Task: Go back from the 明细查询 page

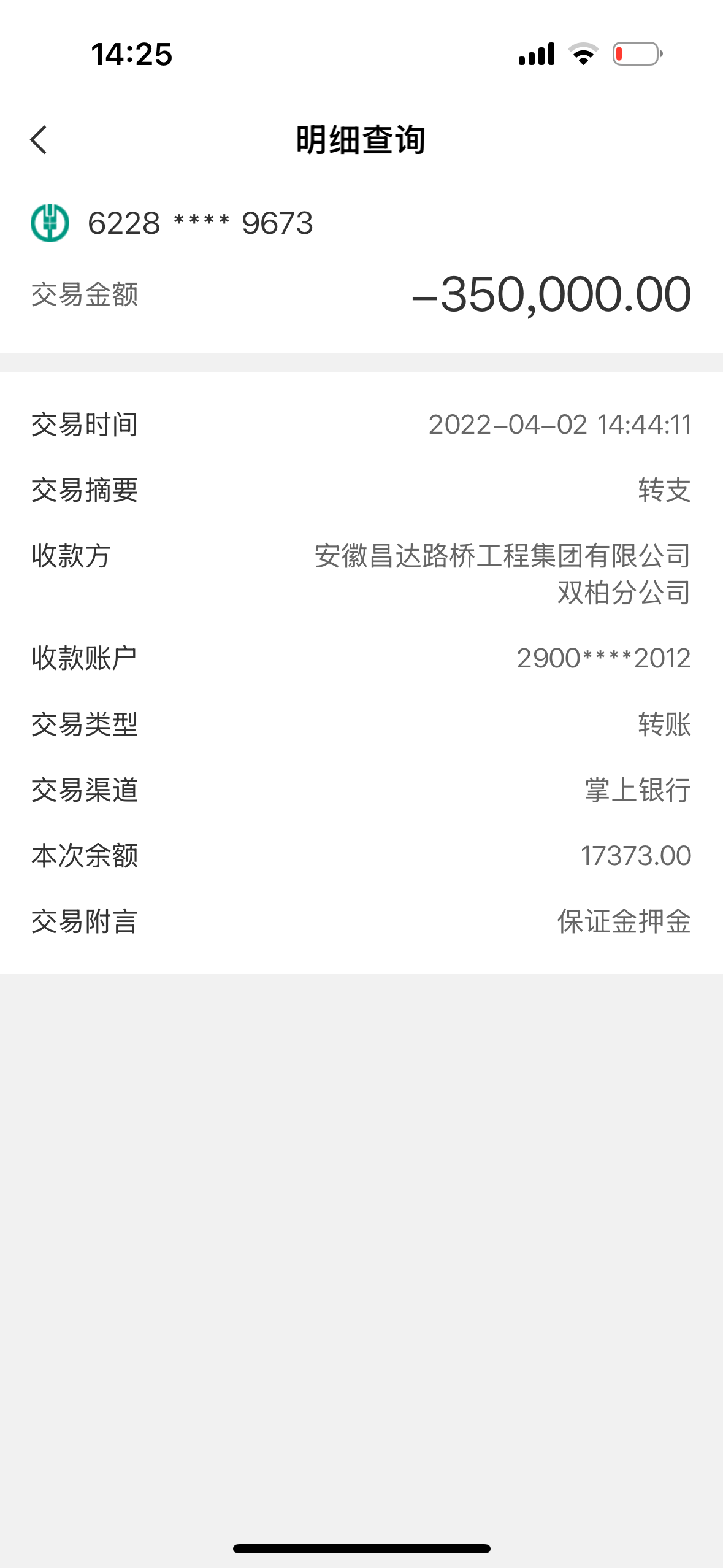Action: click(39, 140)
